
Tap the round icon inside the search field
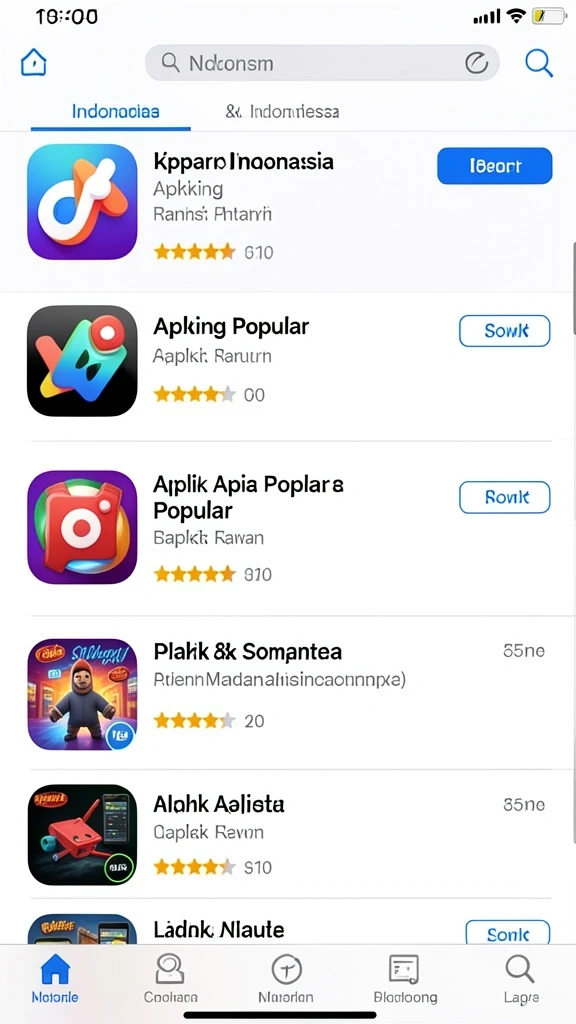[x=477, y=63]
